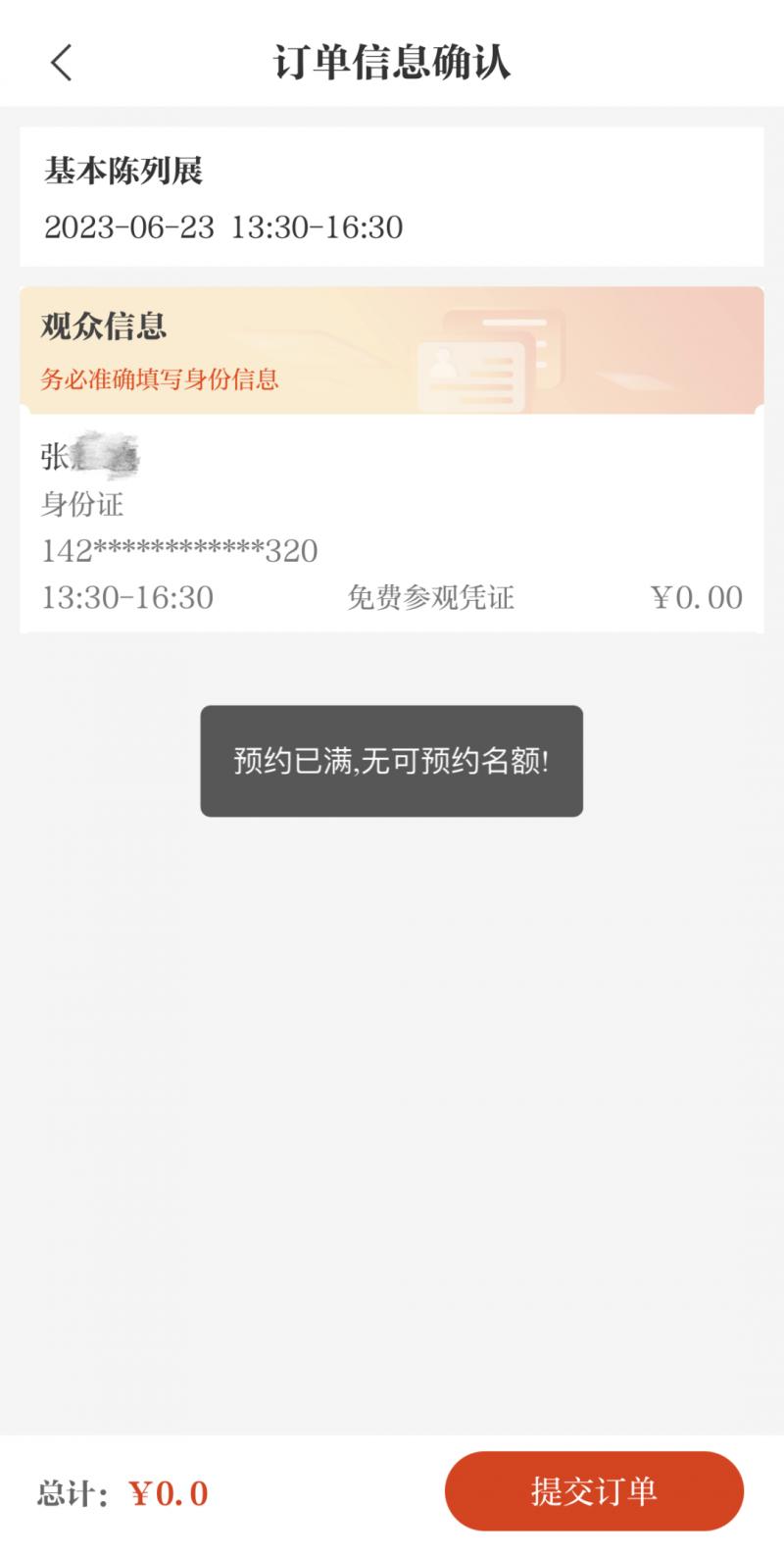Click the 总计 total label
Viewport: 784px width, 1557px height.
click(x=73, y=1491)
